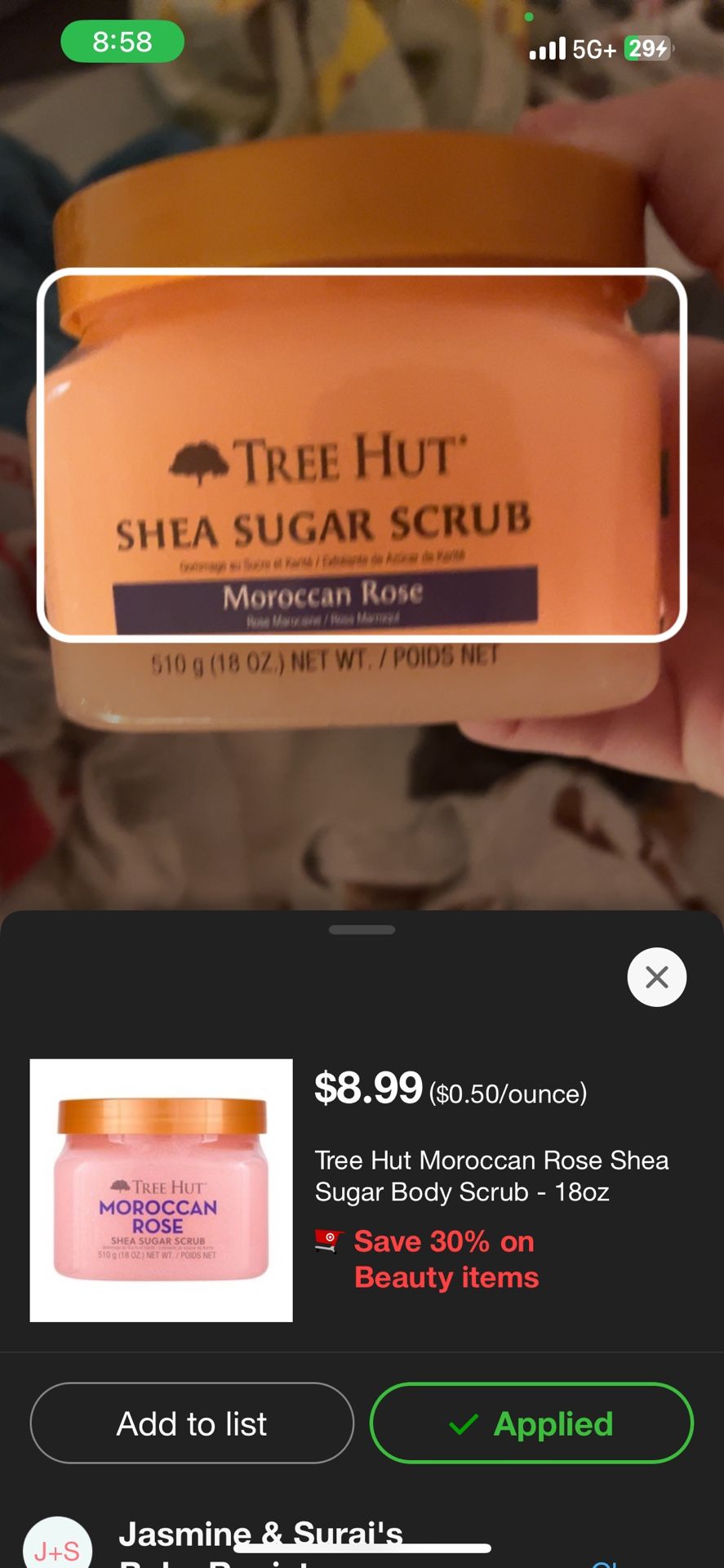
Task: Open the Save 30% on Beauty items deal
Action: (445, 1258)
